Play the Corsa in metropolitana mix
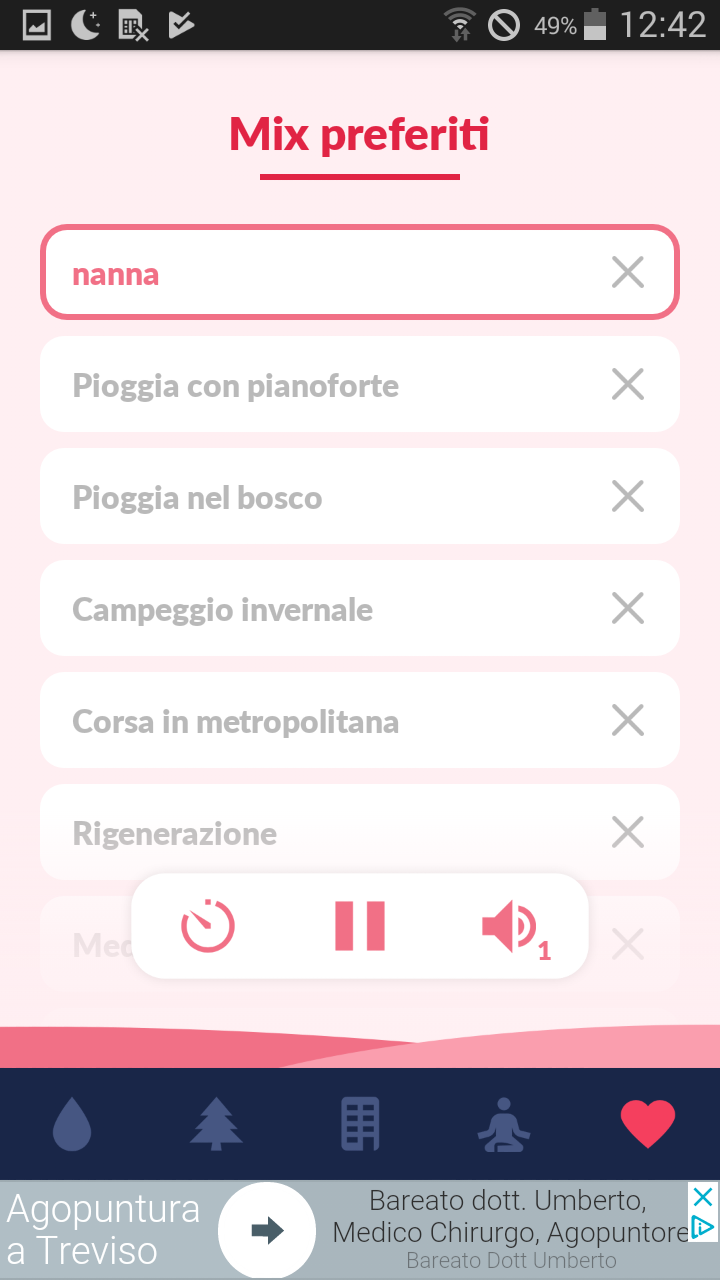Screen dimensions: 720x1280 [360, 721]
